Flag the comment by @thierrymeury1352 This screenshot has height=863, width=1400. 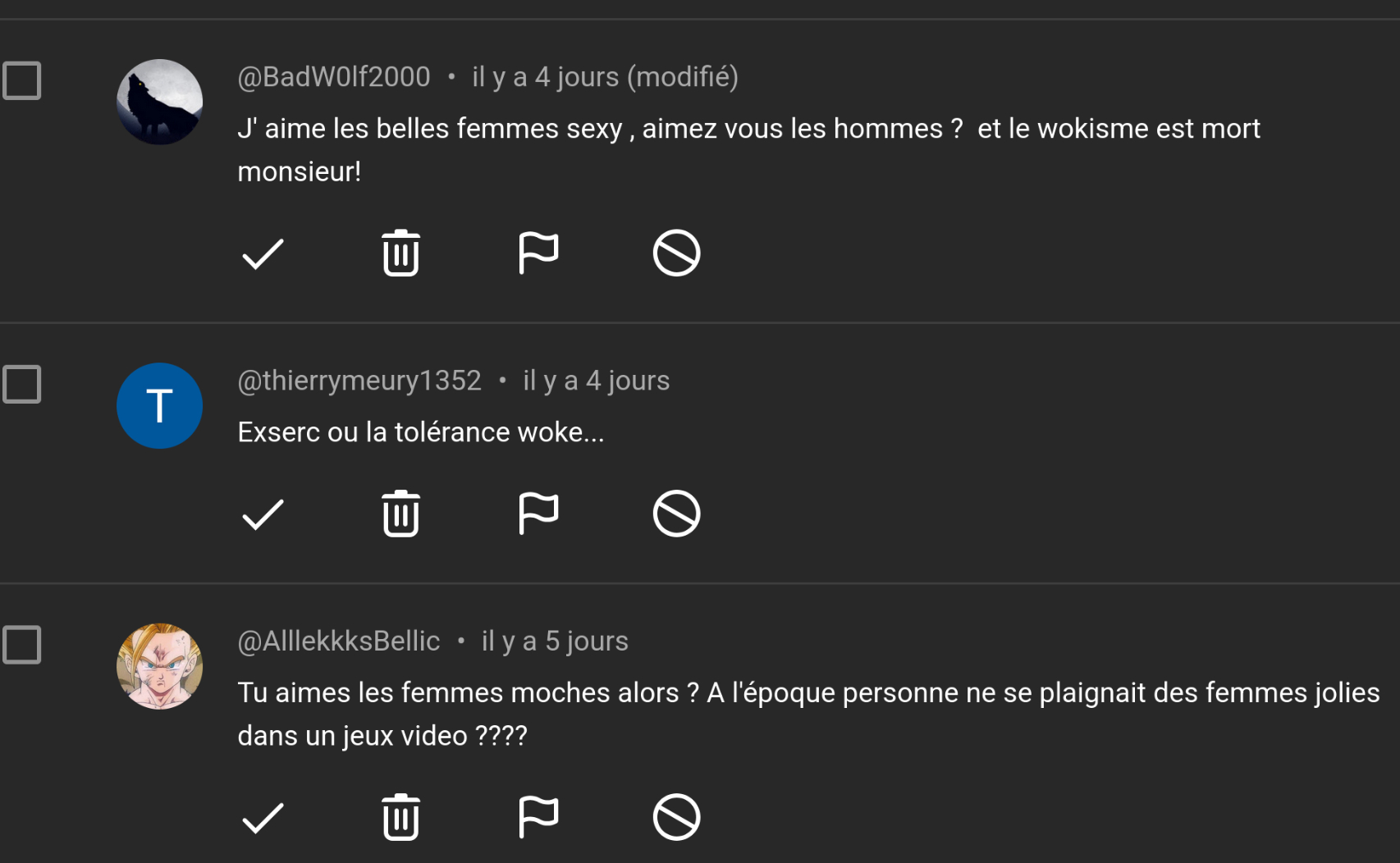click(x=538, y=514)
